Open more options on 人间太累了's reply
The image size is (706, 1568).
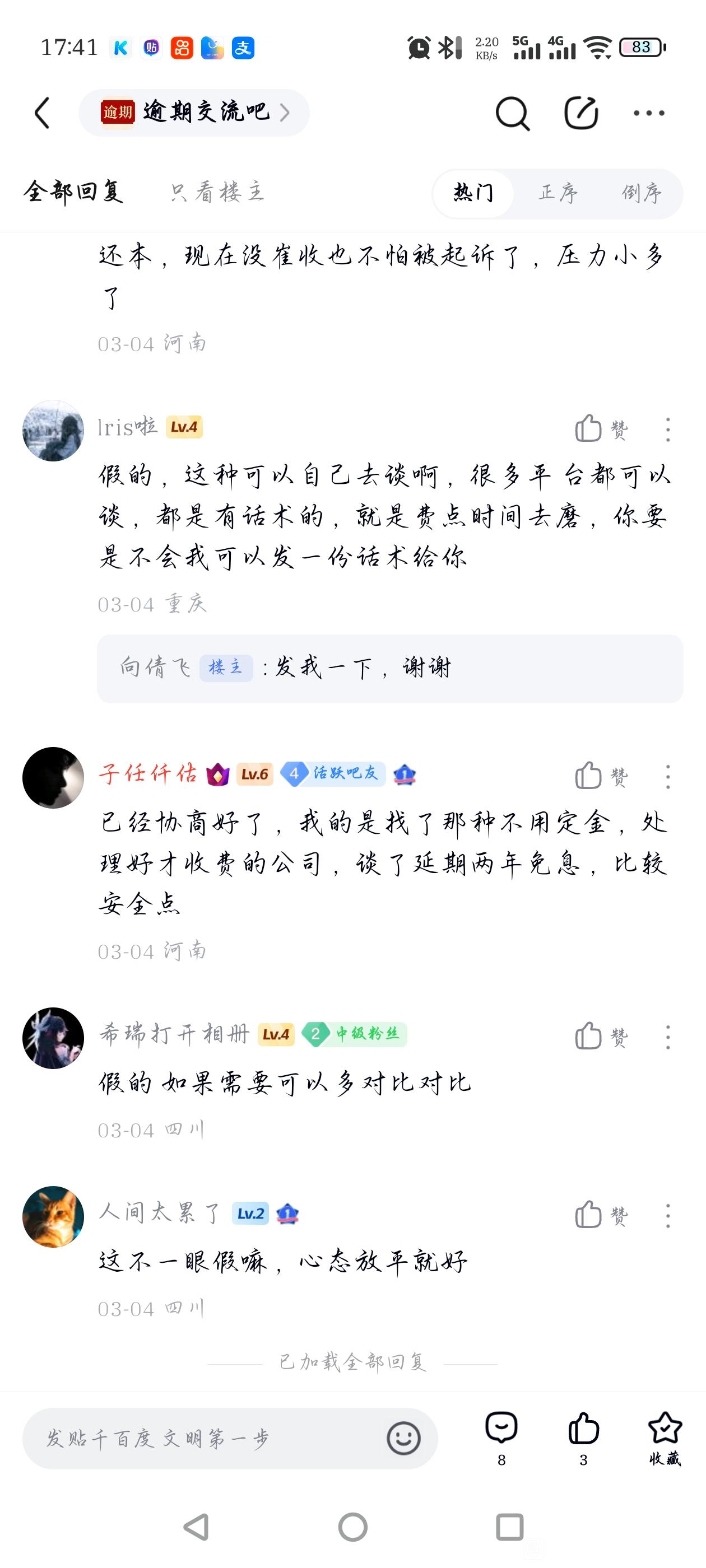pos(668,1215)
